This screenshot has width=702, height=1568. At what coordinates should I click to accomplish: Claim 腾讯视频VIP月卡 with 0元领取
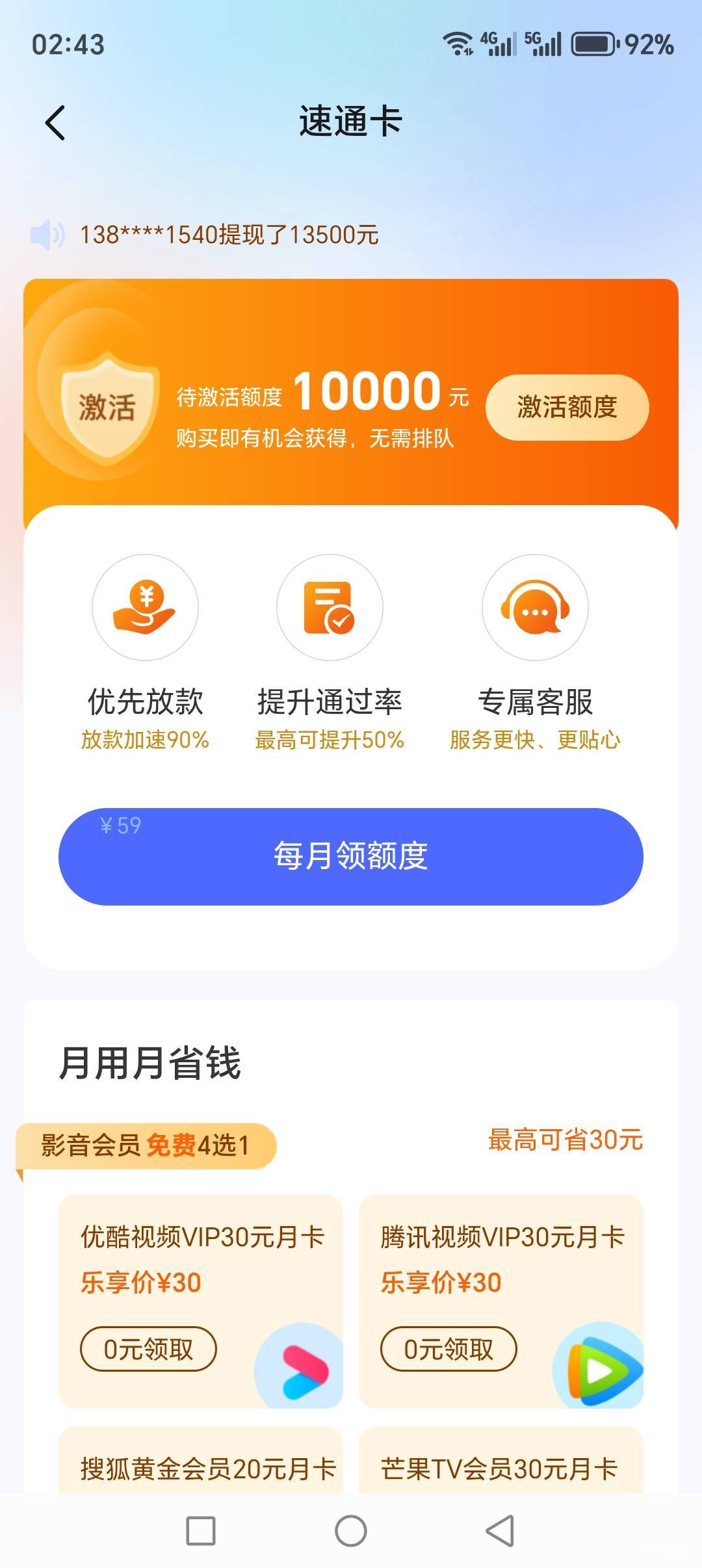coord(448,1350)
